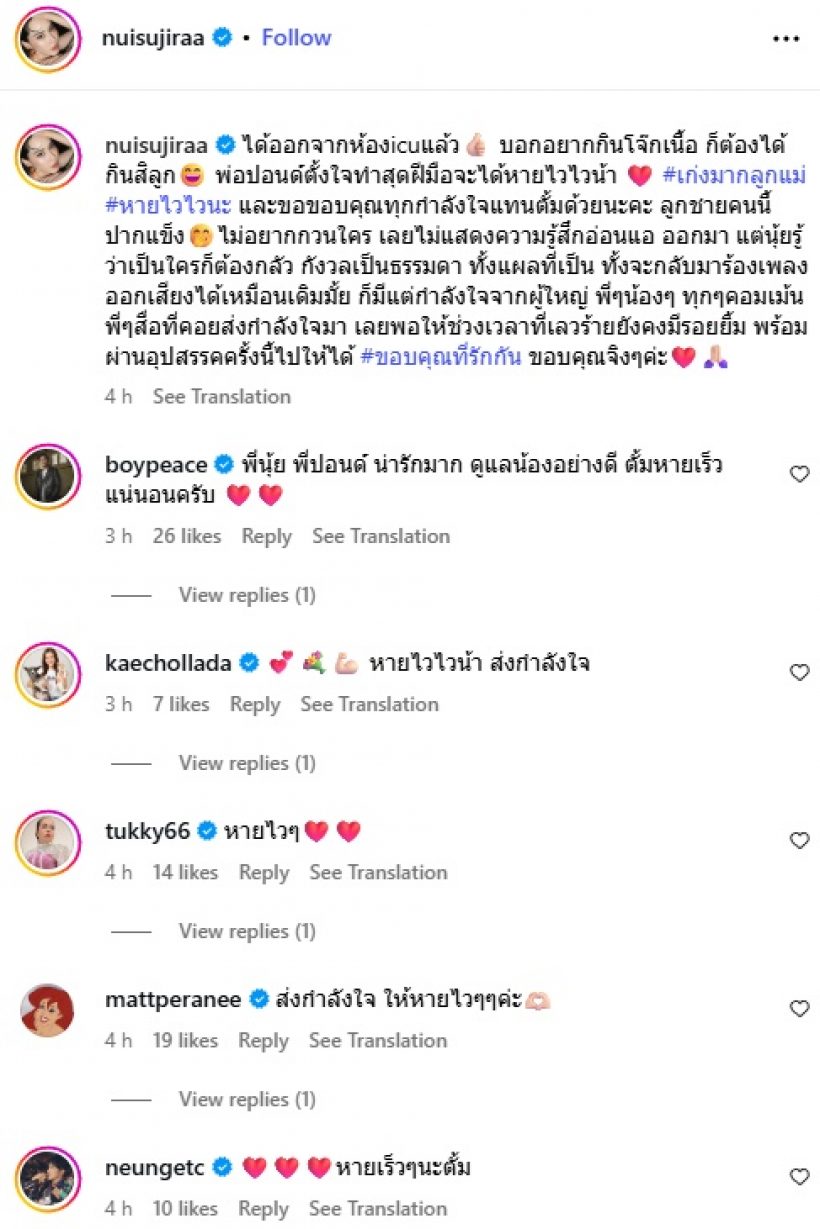View replies under mattperanee's comment

[x=246, y=1099]
